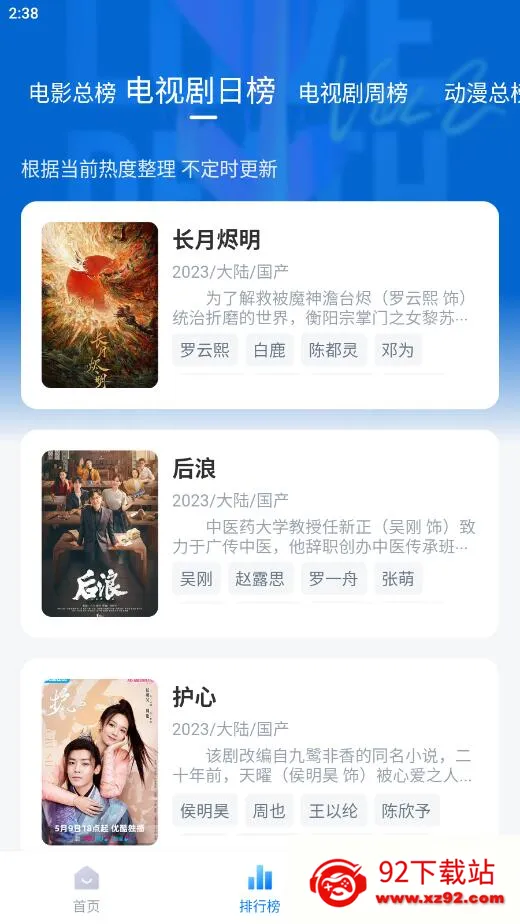This screenshot has height=924, width=520.
Task: Choose the 吴刚 actor chip
Action: point(196,579)
